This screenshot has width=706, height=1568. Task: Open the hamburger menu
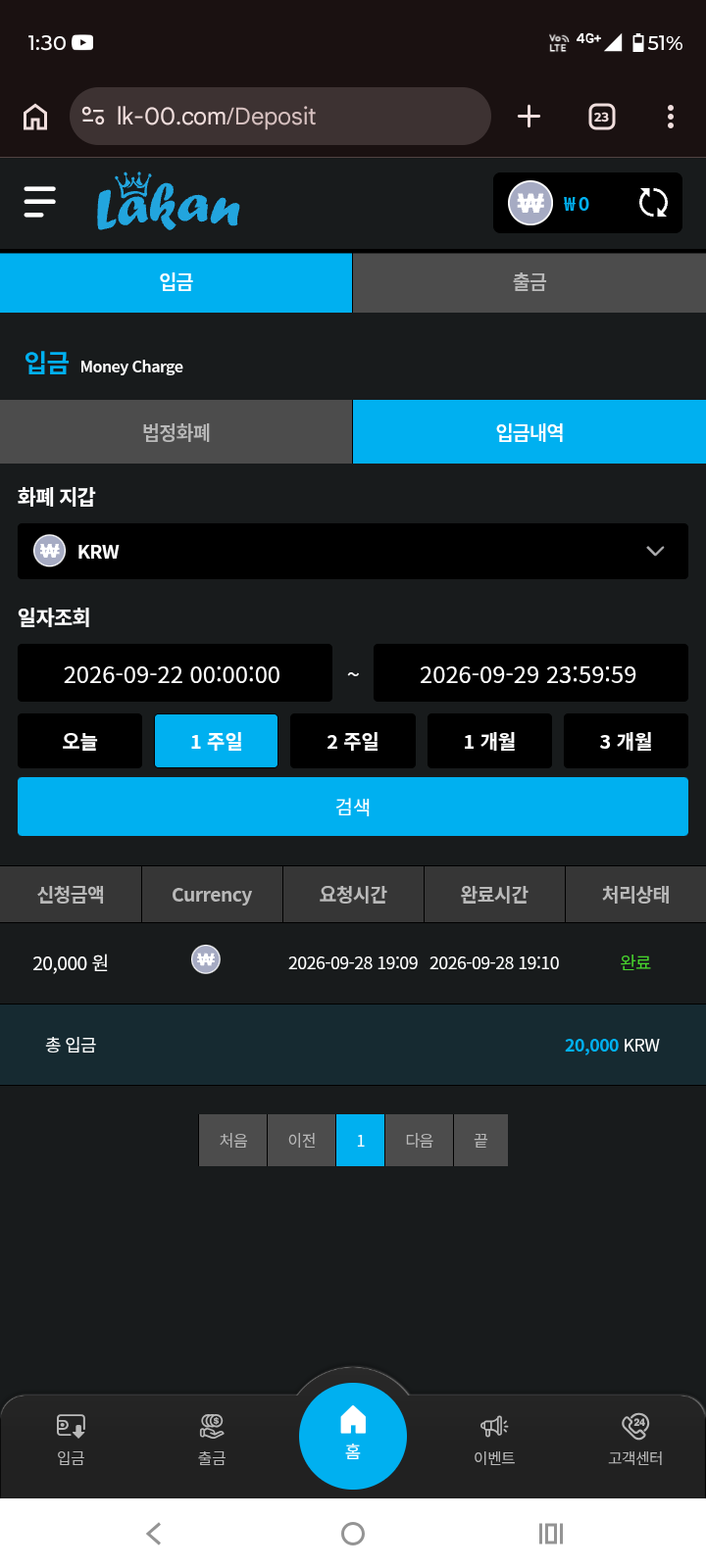[40, 203]
